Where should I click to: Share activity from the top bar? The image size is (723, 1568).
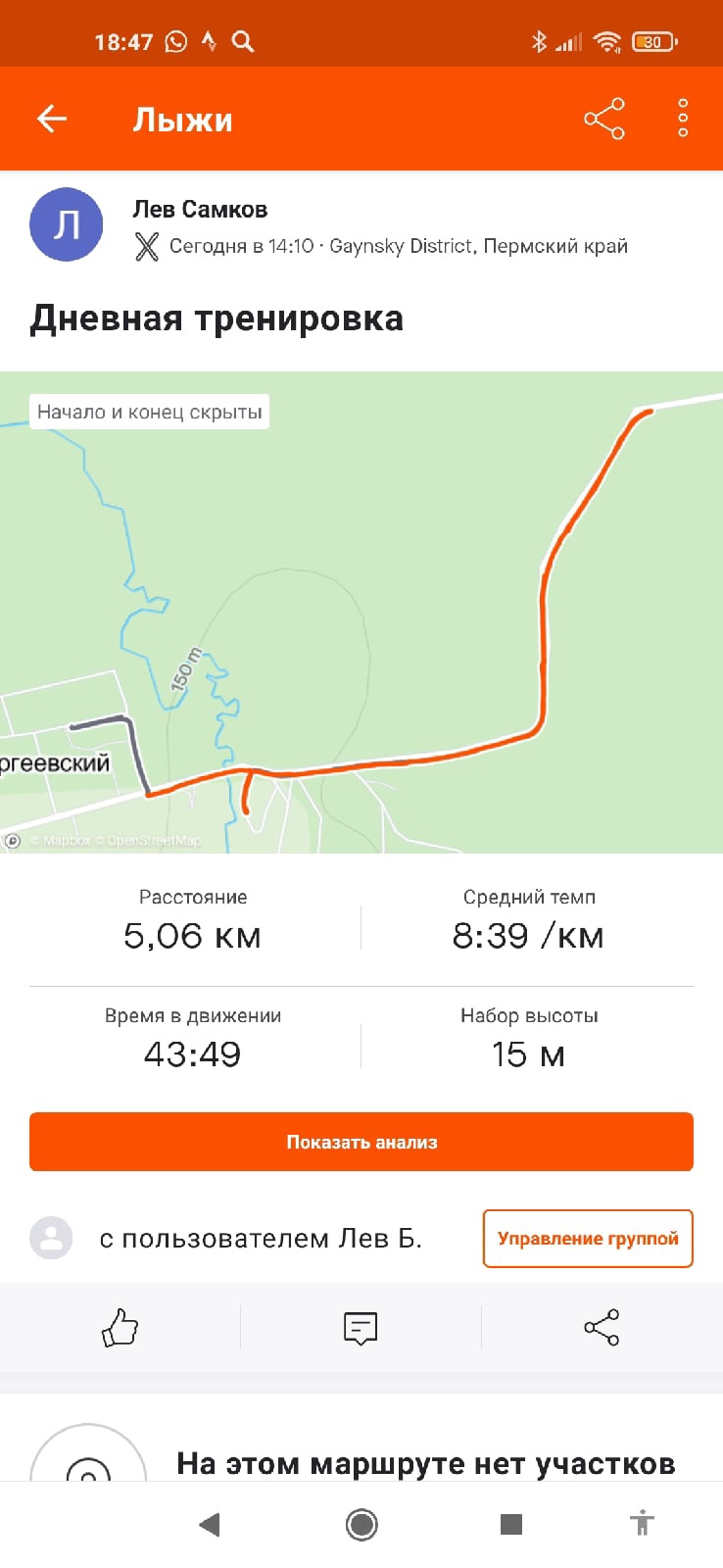pyautogui.click(x=603, y=120)
